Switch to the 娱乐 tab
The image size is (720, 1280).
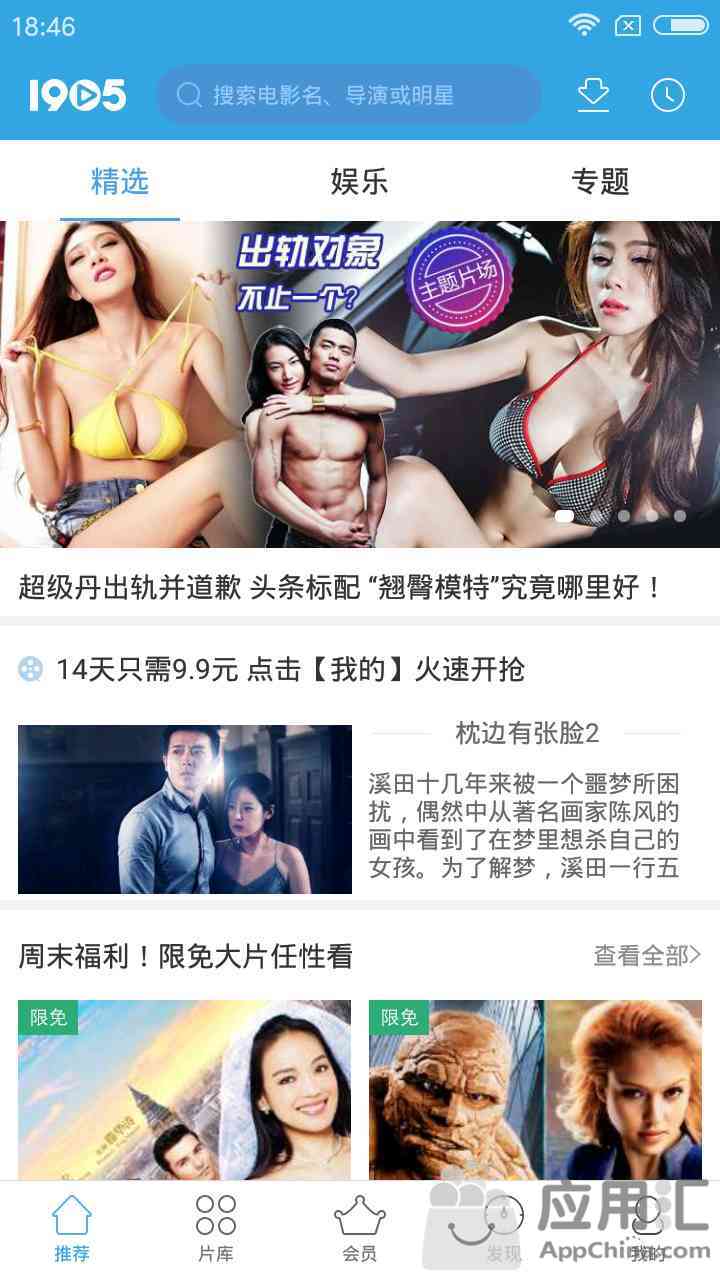coord(359,182)
